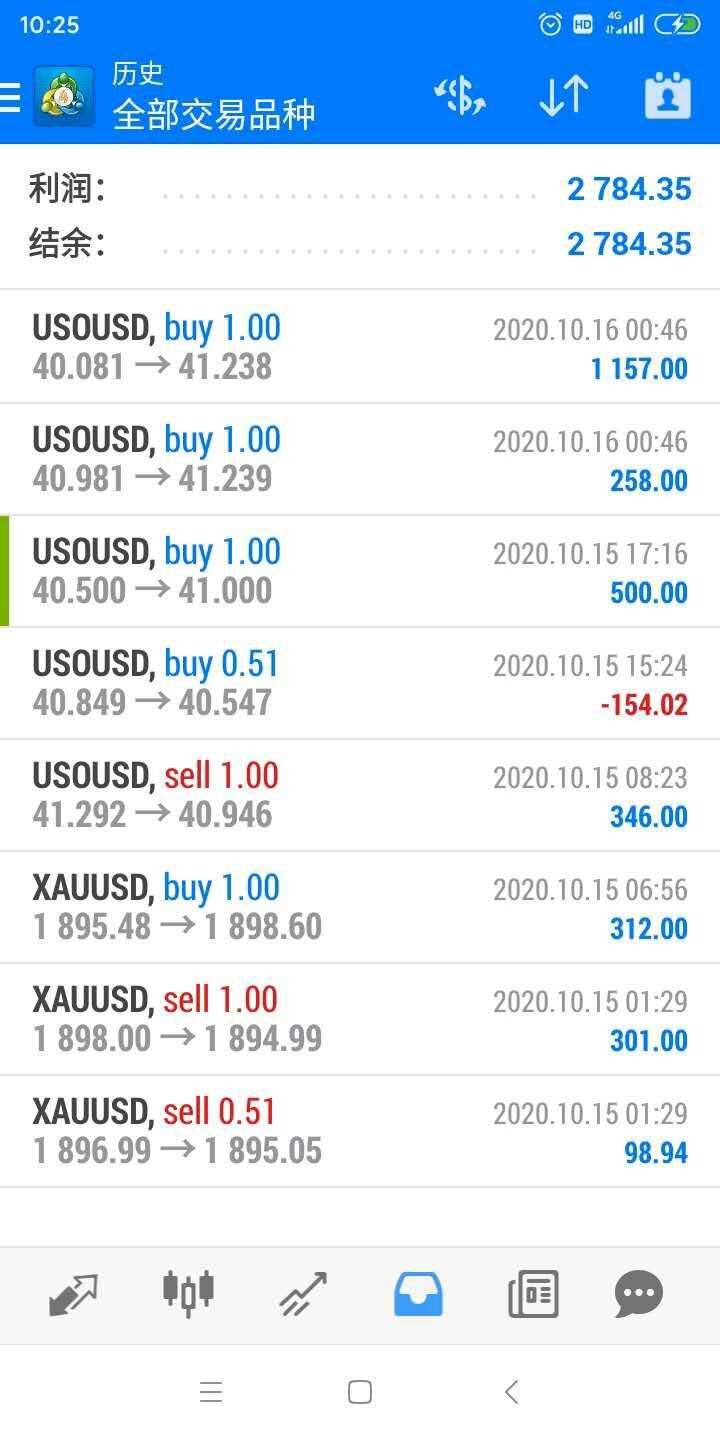Tap the sort arrows icon
This screenshot has width=720, height=1440.
point(563,96)
